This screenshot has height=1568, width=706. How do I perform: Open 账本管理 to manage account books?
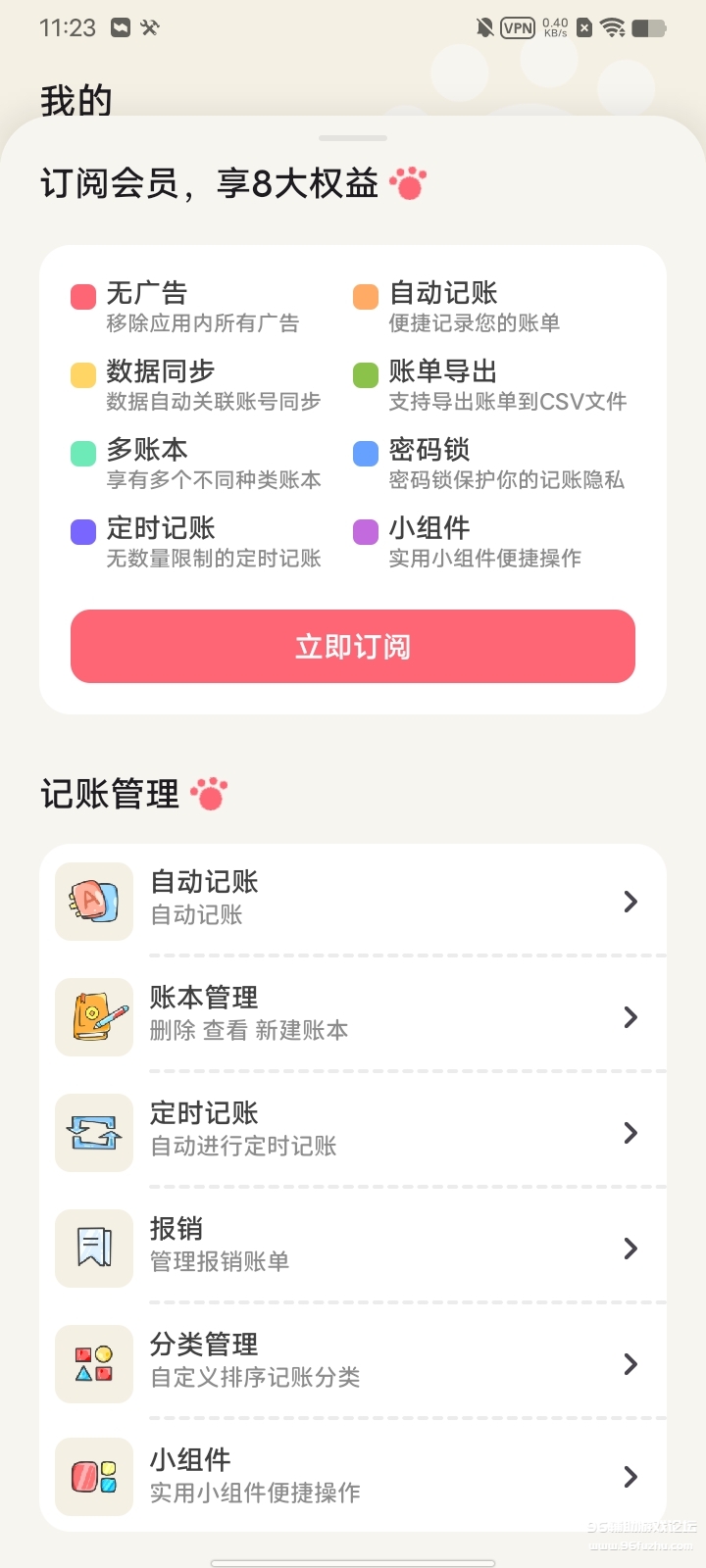coord(353,1016)
